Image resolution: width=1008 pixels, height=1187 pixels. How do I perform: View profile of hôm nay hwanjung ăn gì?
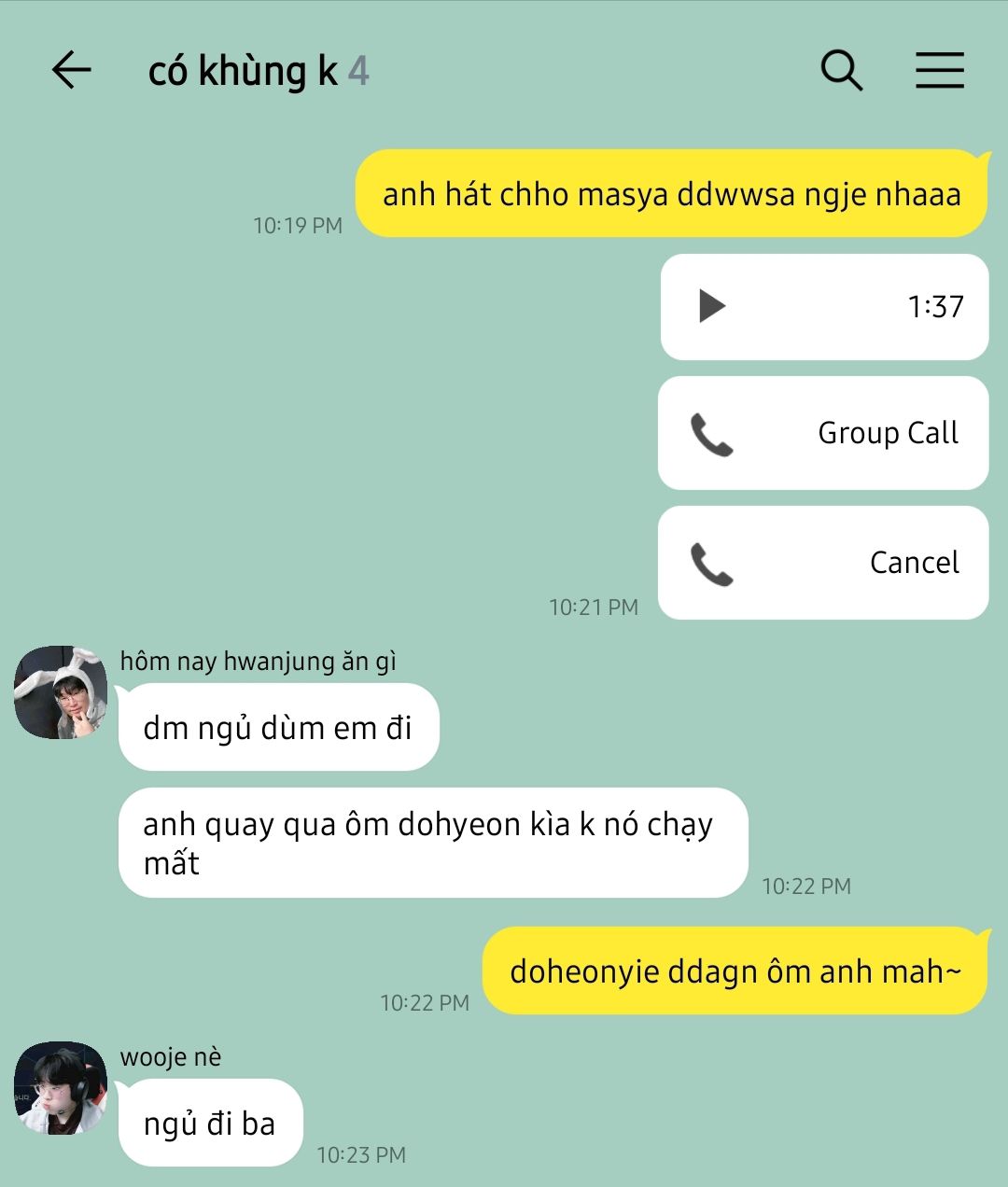(x=61, y=692)
